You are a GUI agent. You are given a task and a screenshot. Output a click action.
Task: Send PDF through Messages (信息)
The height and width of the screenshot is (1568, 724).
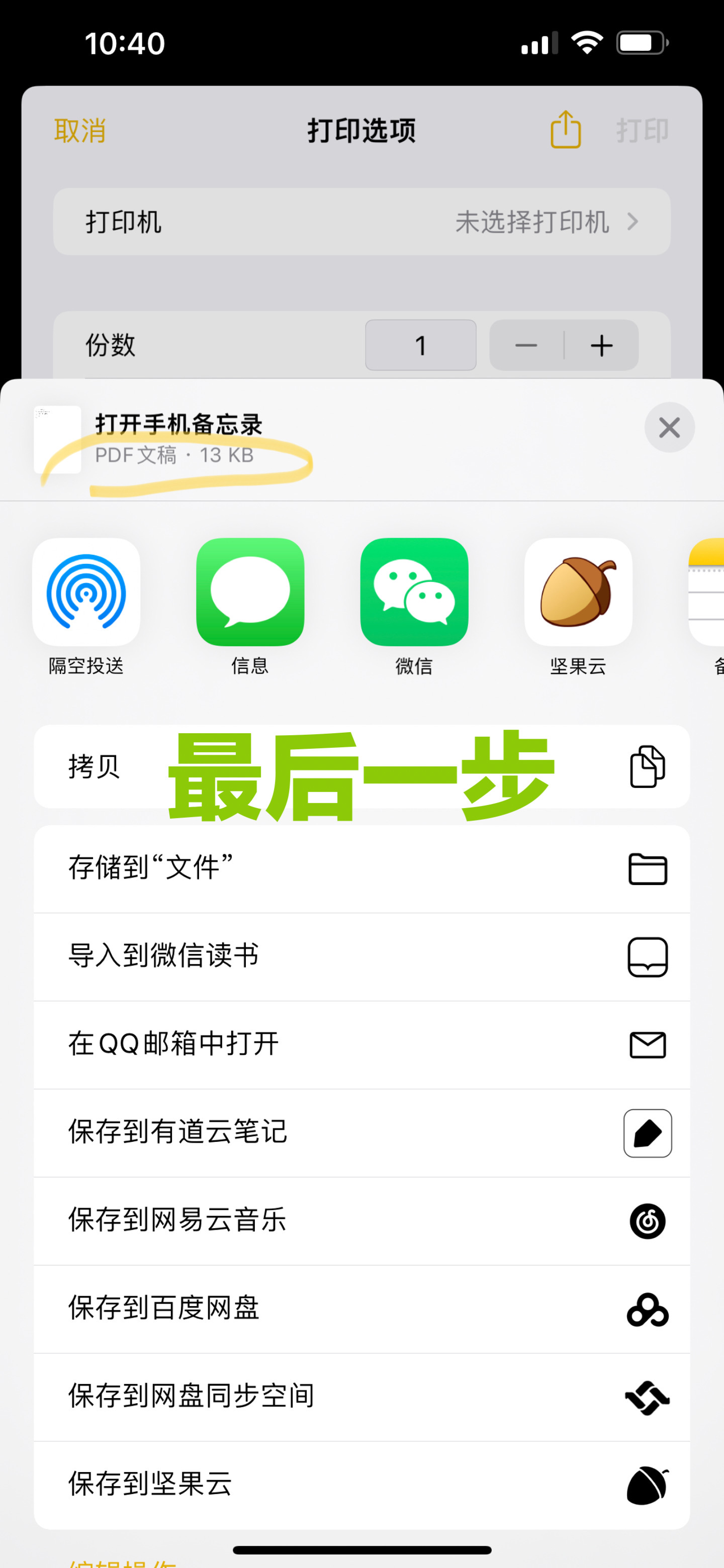click(250, 592)
